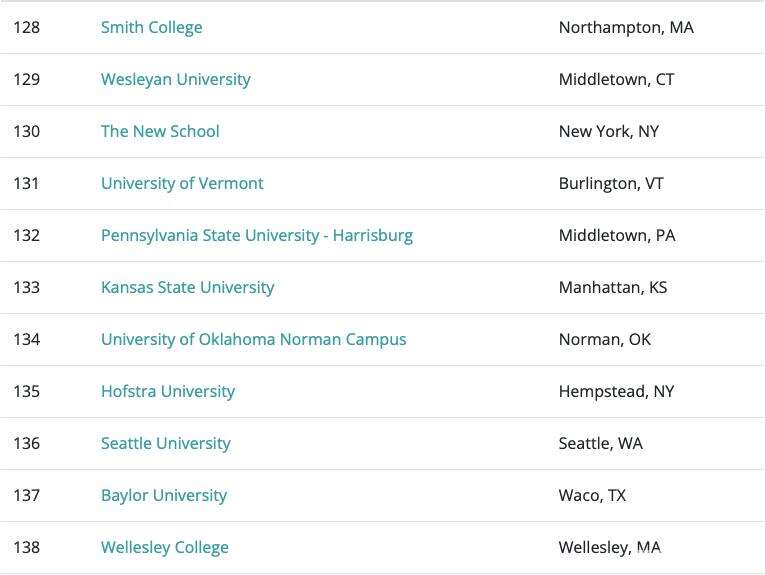Open Seattle University link

click(x=165, y=443)
